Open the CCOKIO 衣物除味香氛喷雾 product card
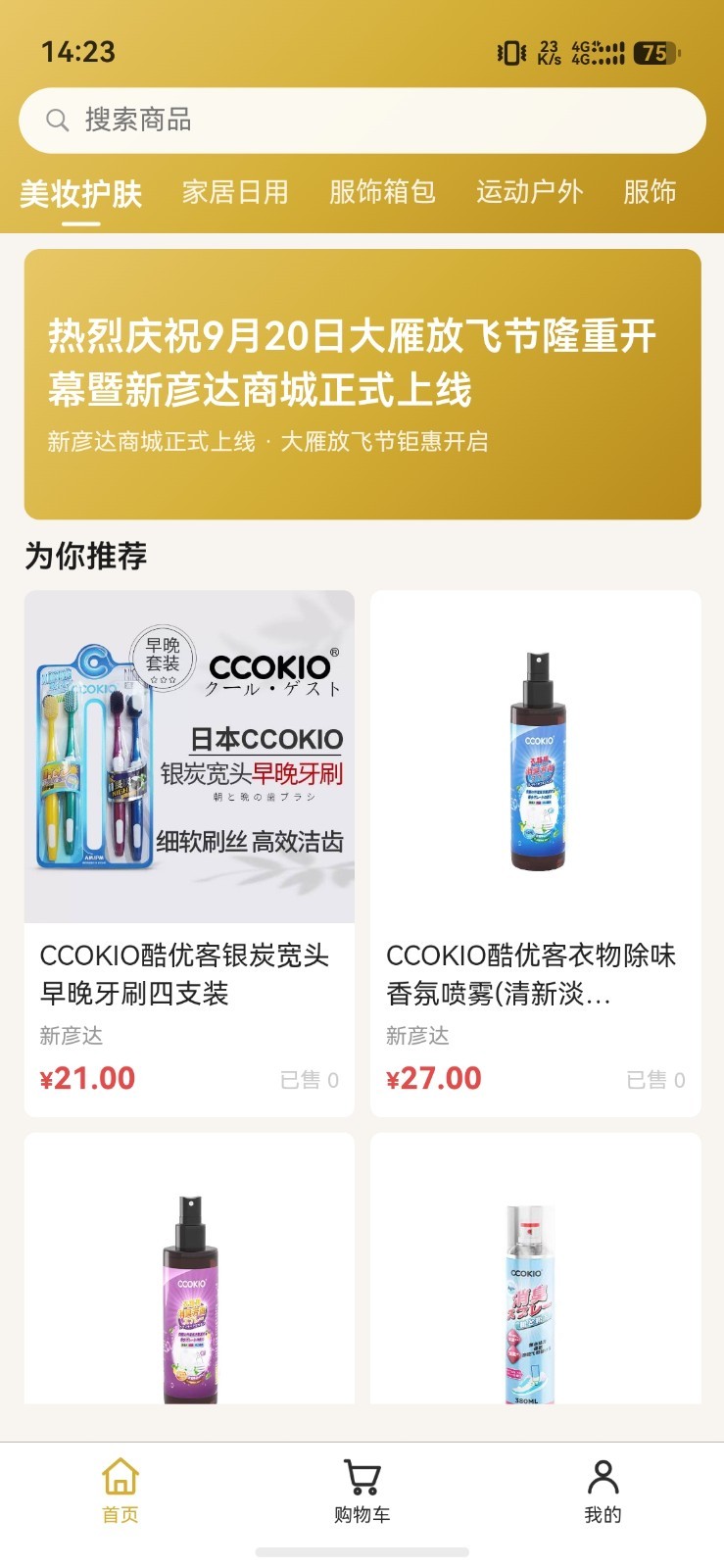The height and width of the screenshot is (1568, 724). [x=536, y=853]
